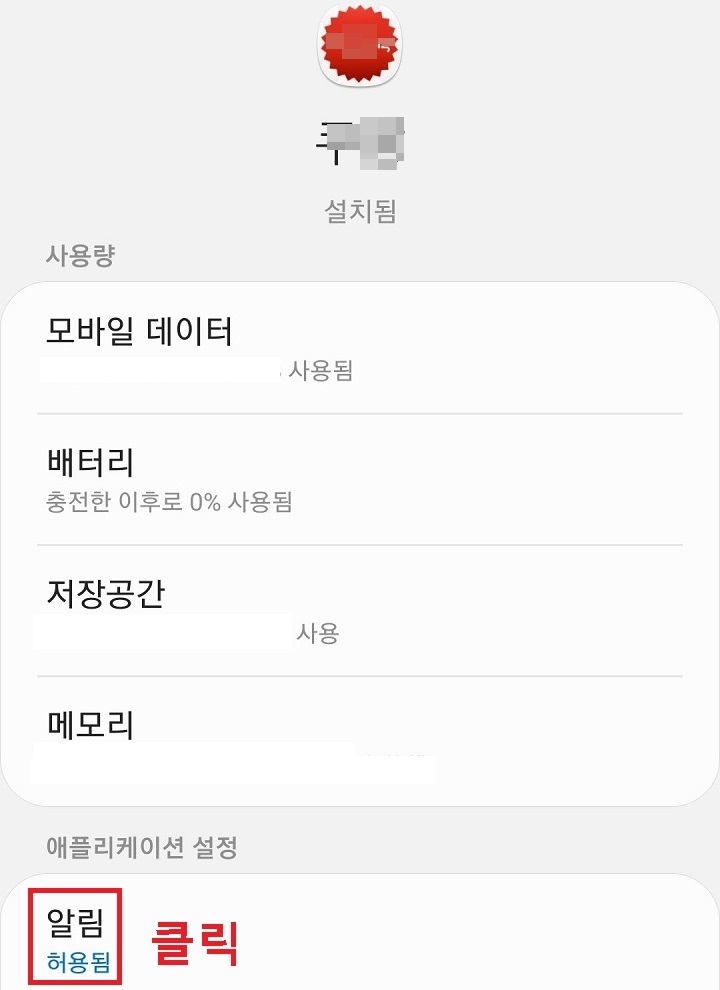The height and width of the screenshot is (990, 720).
Task: Tap the storage 사용 amount text
Action: pos(318,633)
